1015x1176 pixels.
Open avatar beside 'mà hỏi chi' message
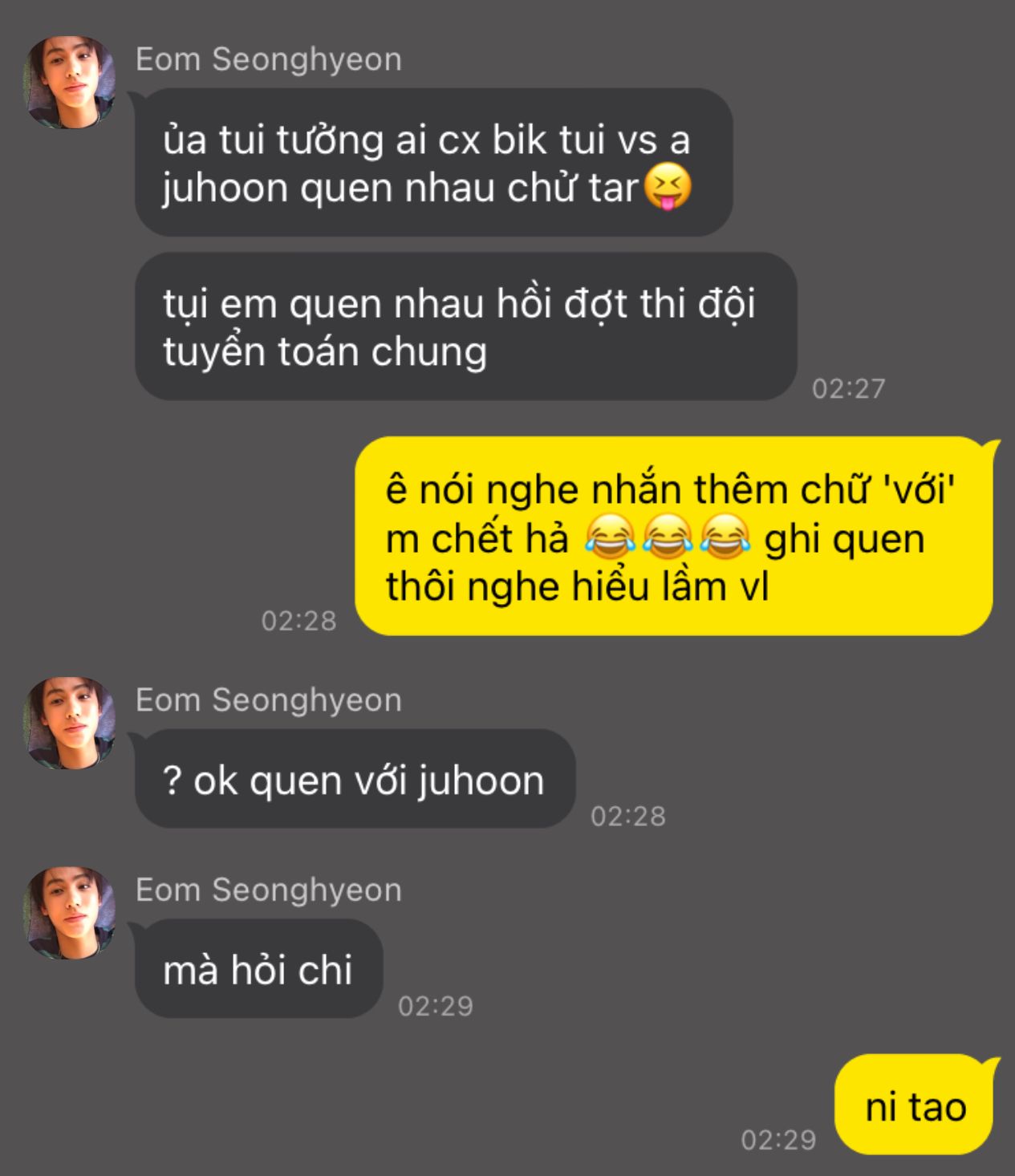(x=70, y=913)
